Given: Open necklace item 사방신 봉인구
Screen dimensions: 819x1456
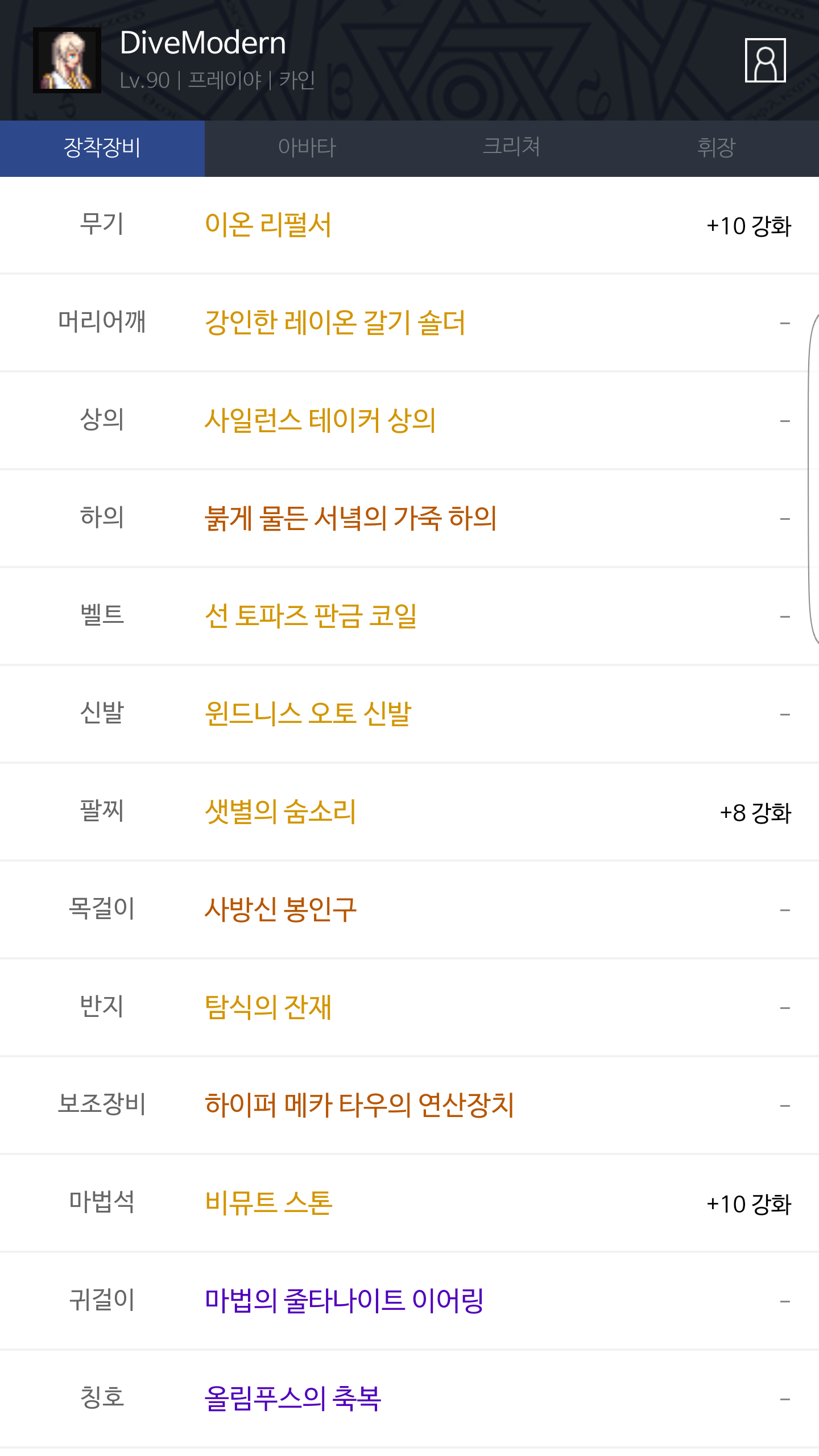Looking at the screenshot, I should (x=280, y=910).
